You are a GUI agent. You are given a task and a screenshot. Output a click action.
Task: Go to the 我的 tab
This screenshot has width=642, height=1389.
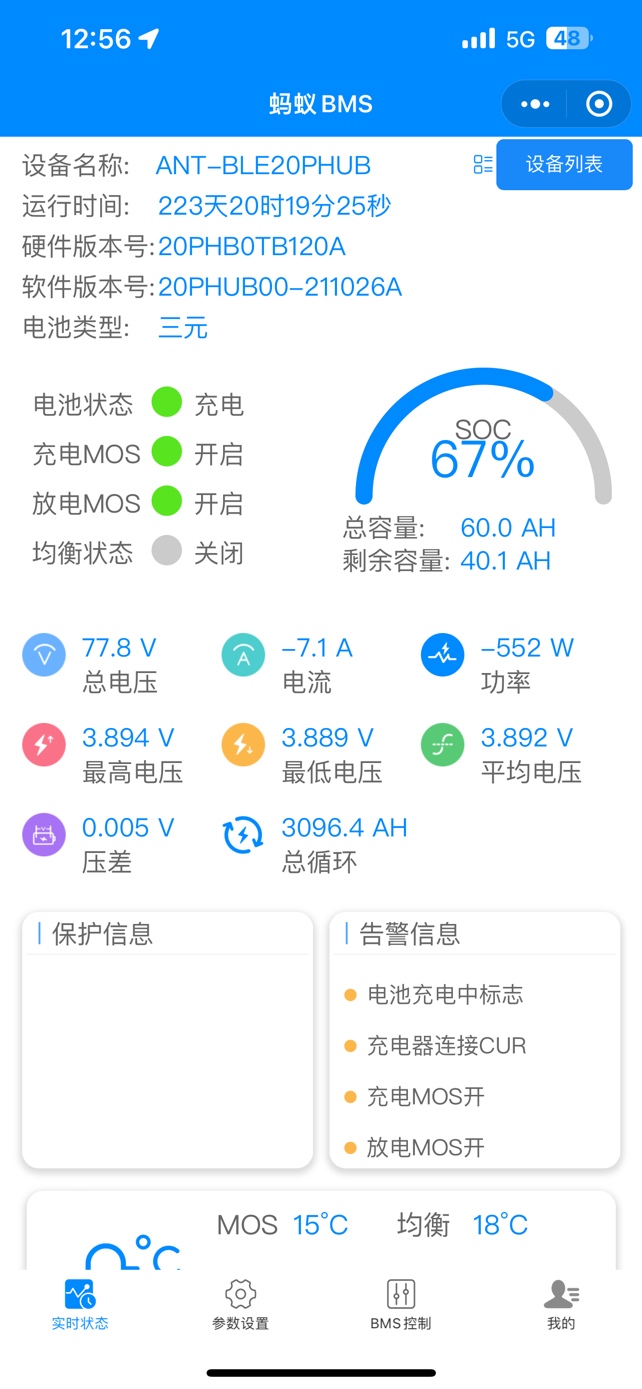[x=561, y=1305]
